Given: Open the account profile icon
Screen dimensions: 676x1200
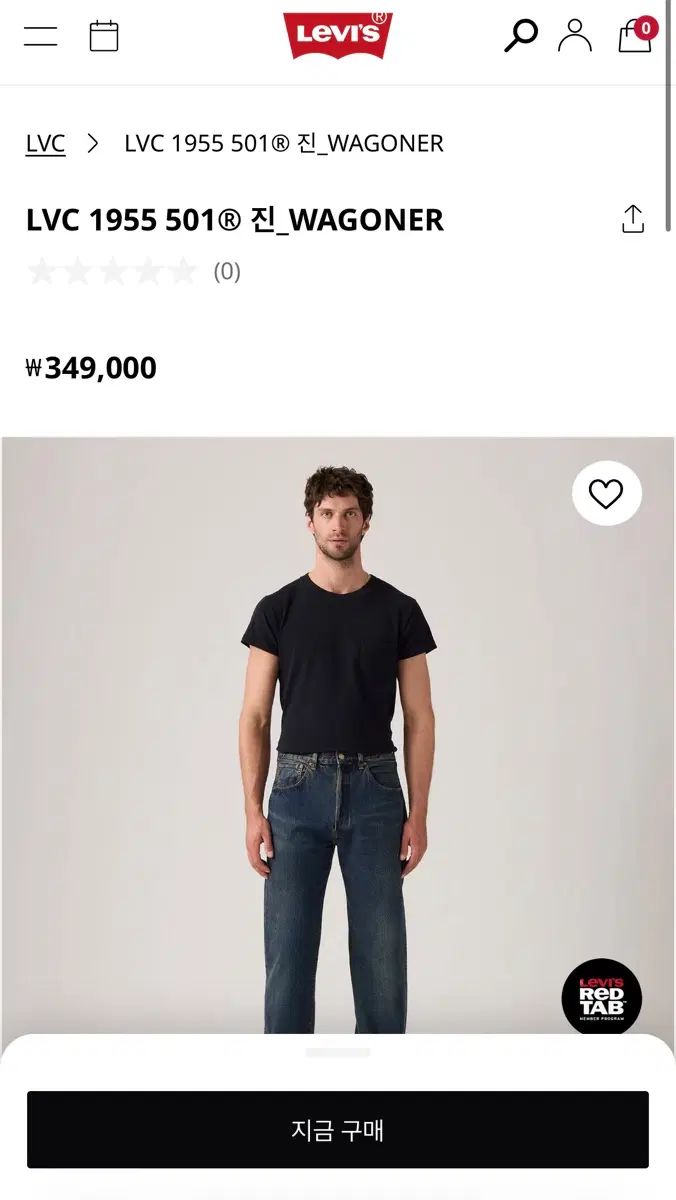Looking at the screenshot, I should [575, 35].
